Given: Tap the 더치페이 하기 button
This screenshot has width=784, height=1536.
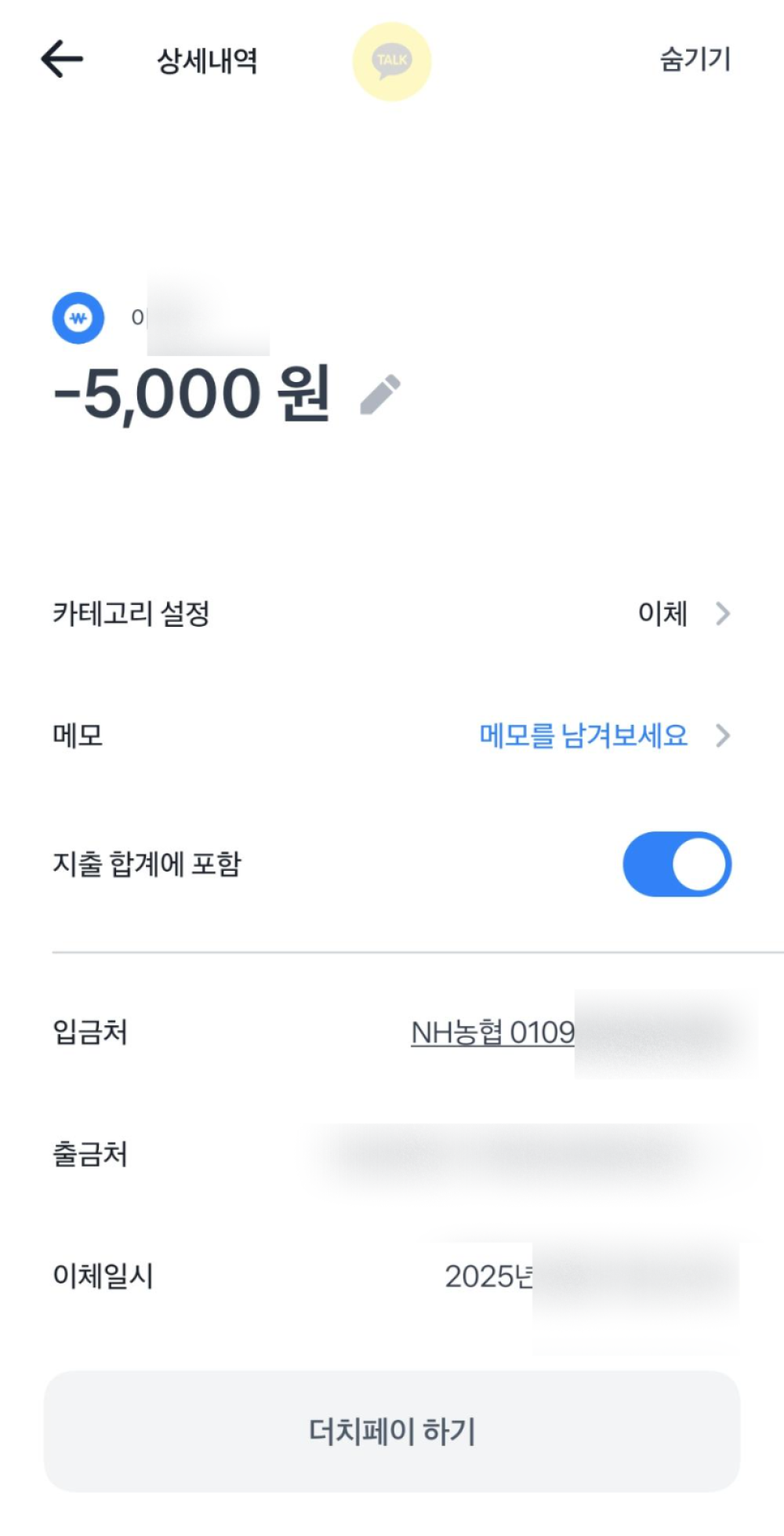Looking at the screenshot, I should tap(392, 1432).
